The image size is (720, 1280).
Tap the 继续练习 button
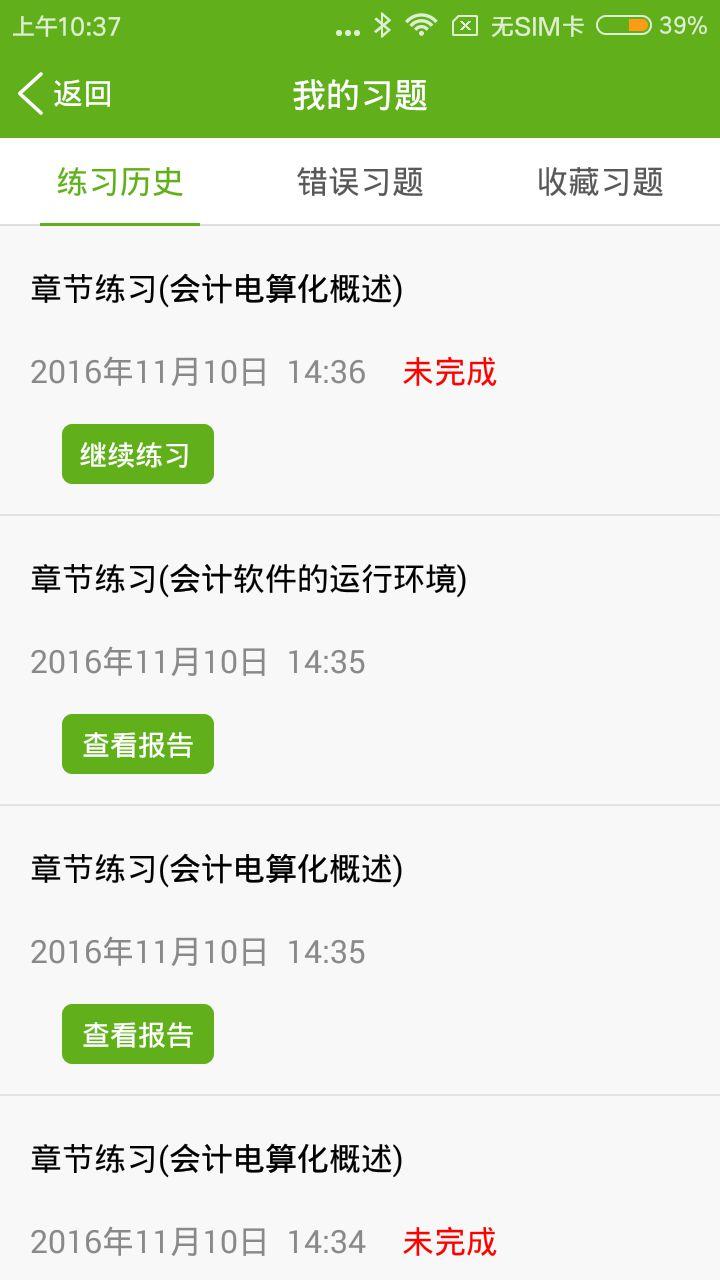(x=137, y=453)
